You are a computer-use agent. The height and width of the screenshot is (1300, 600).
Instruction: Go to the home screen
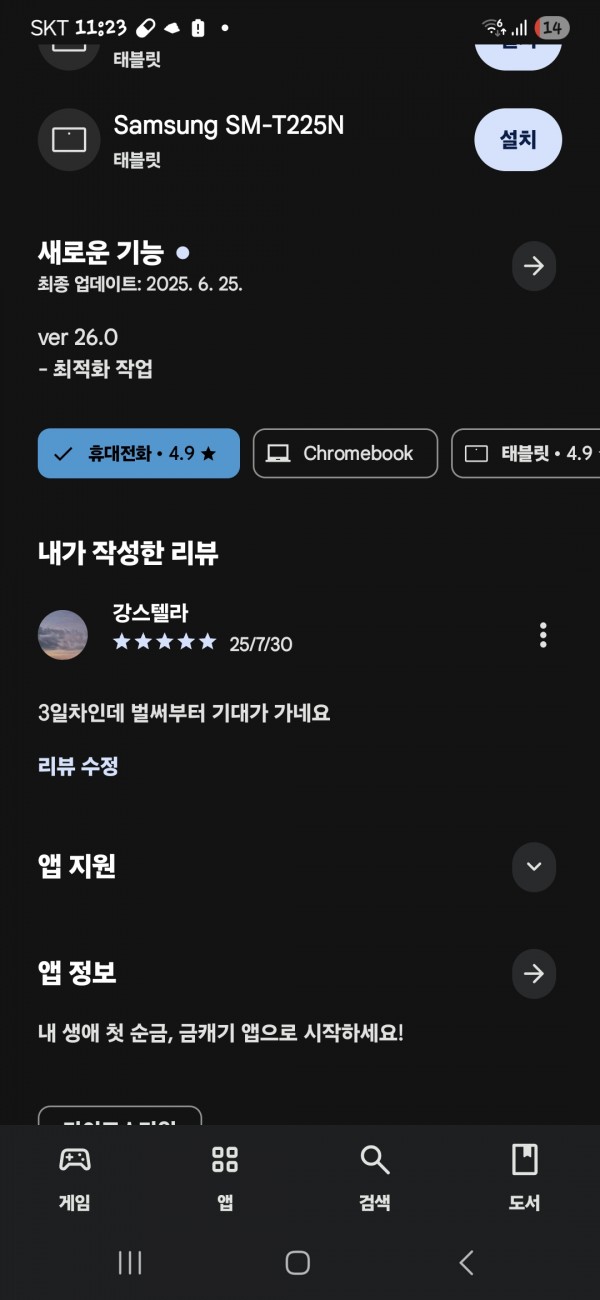click(x=298, y=1263)
